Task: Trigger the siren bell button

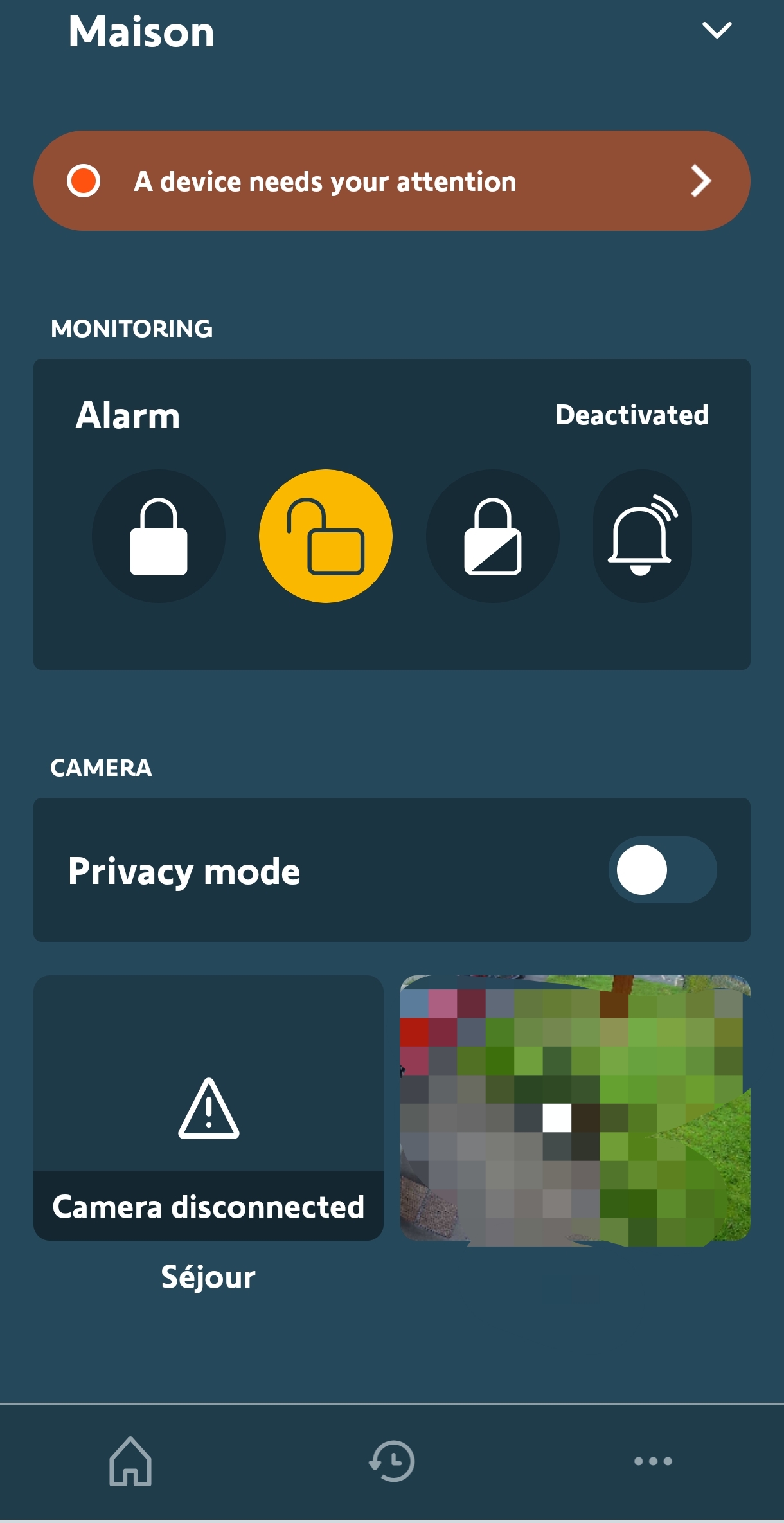Action: 642,536
